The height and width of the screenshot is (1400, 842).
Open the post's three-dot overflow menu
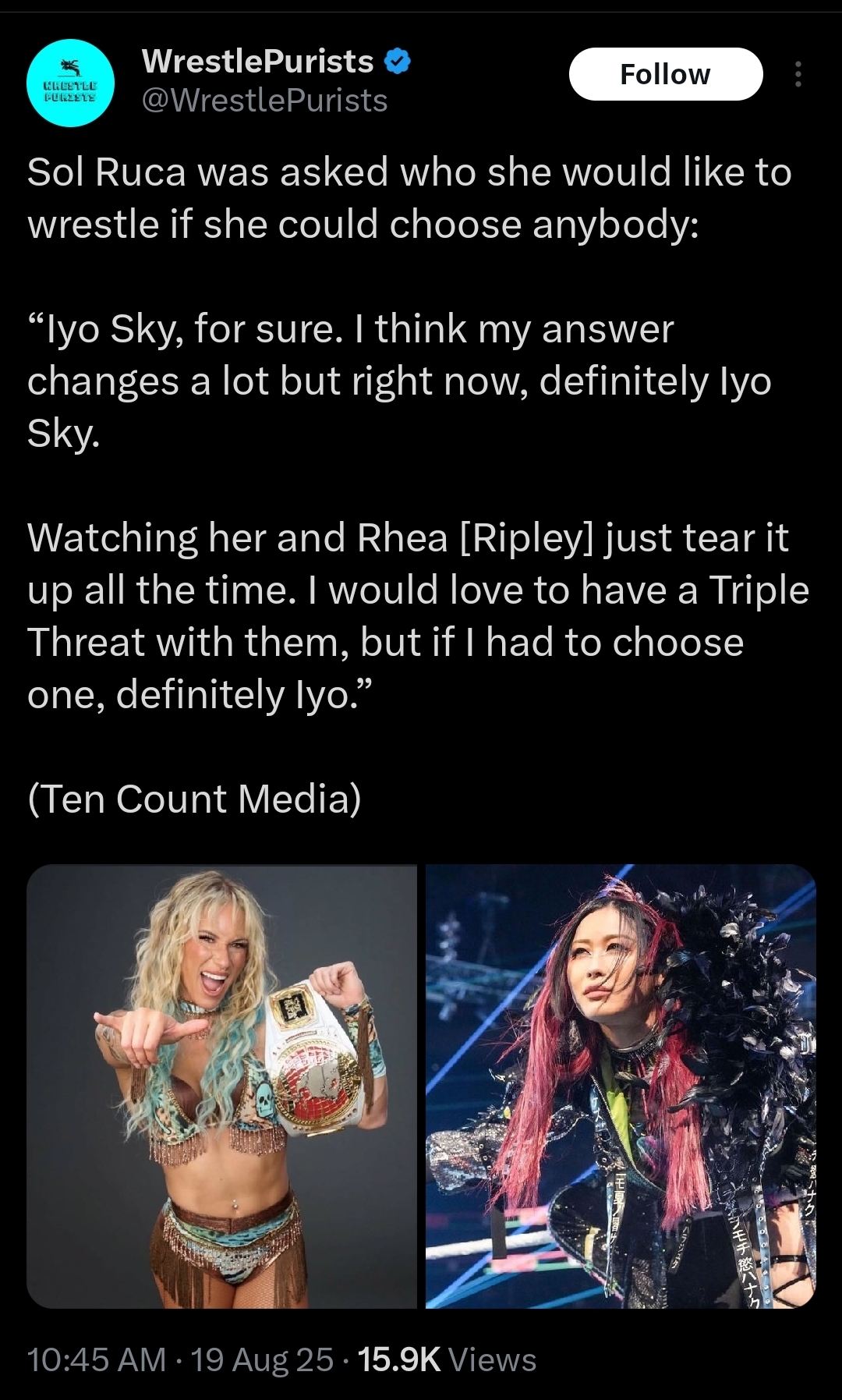click(798, 74)
